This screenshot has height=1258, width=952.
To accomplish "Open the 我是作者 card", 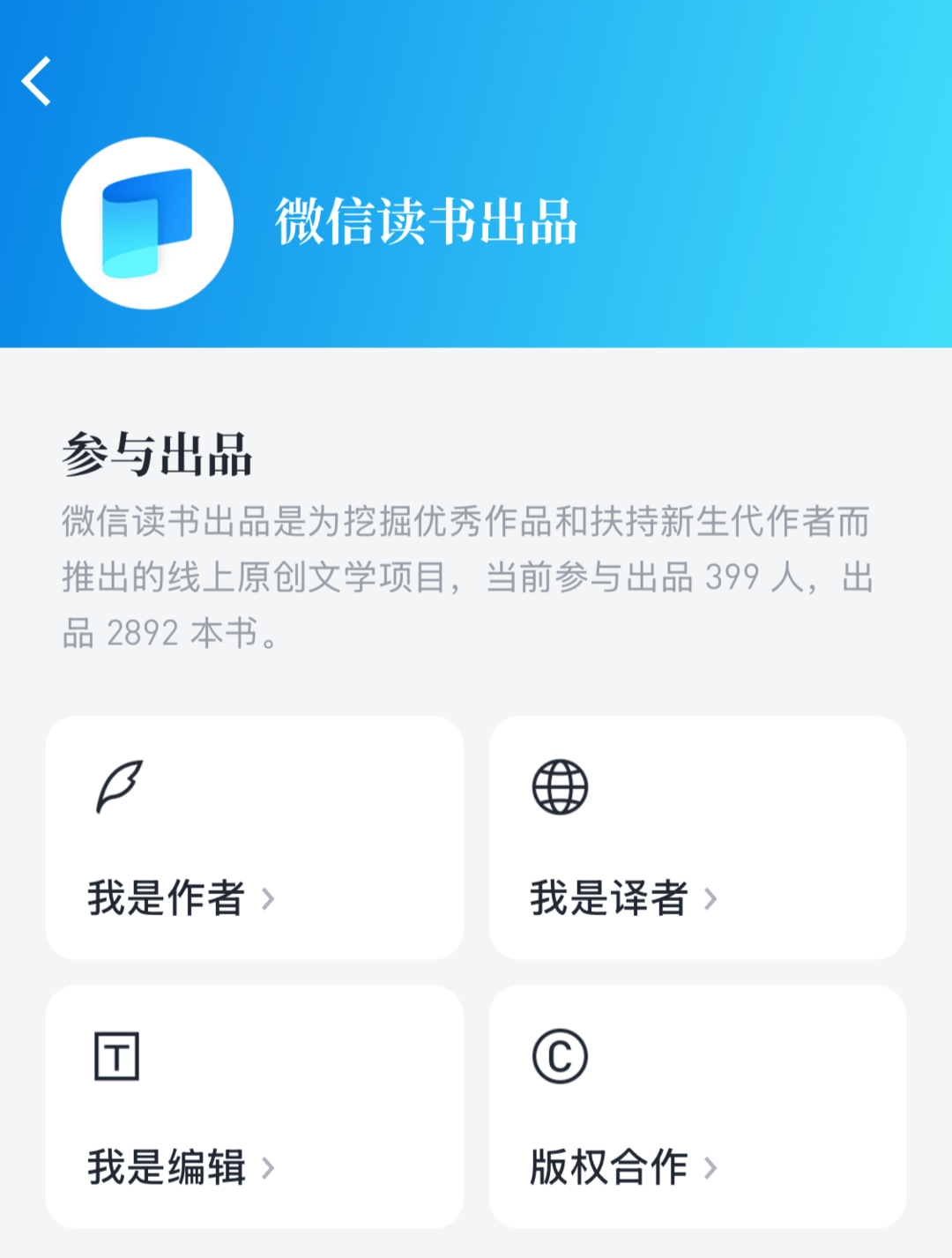I will coord(254,837).
